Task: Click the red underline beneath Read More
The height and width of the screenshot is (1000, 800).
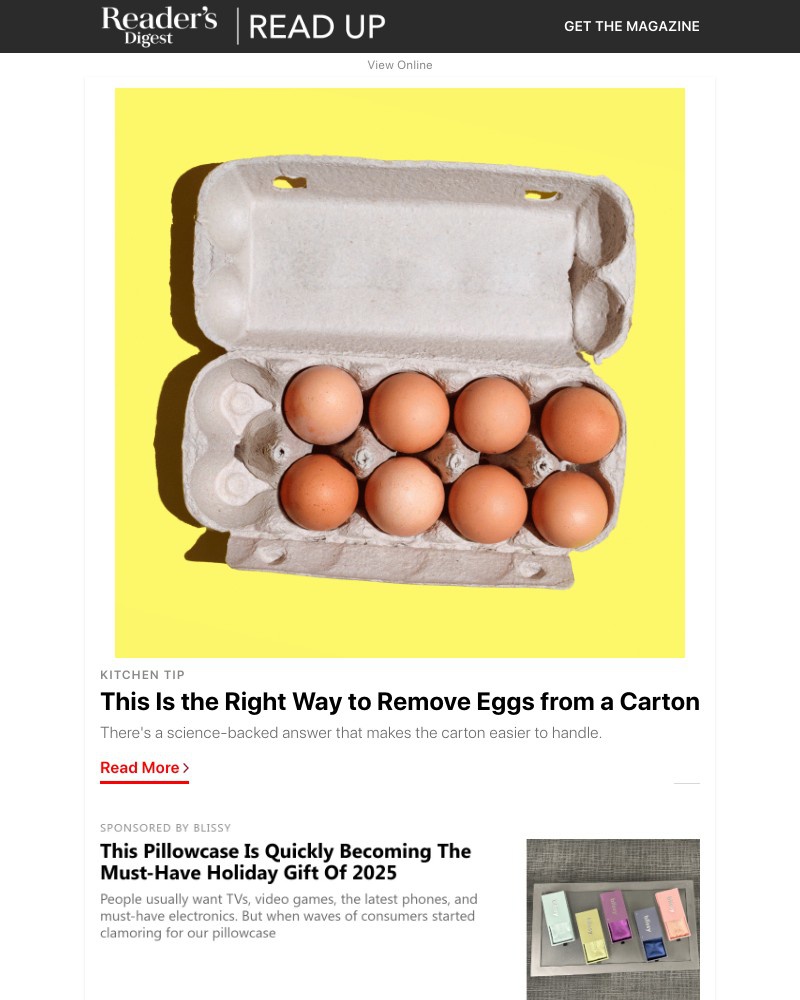Action: (x=144, y=783)
